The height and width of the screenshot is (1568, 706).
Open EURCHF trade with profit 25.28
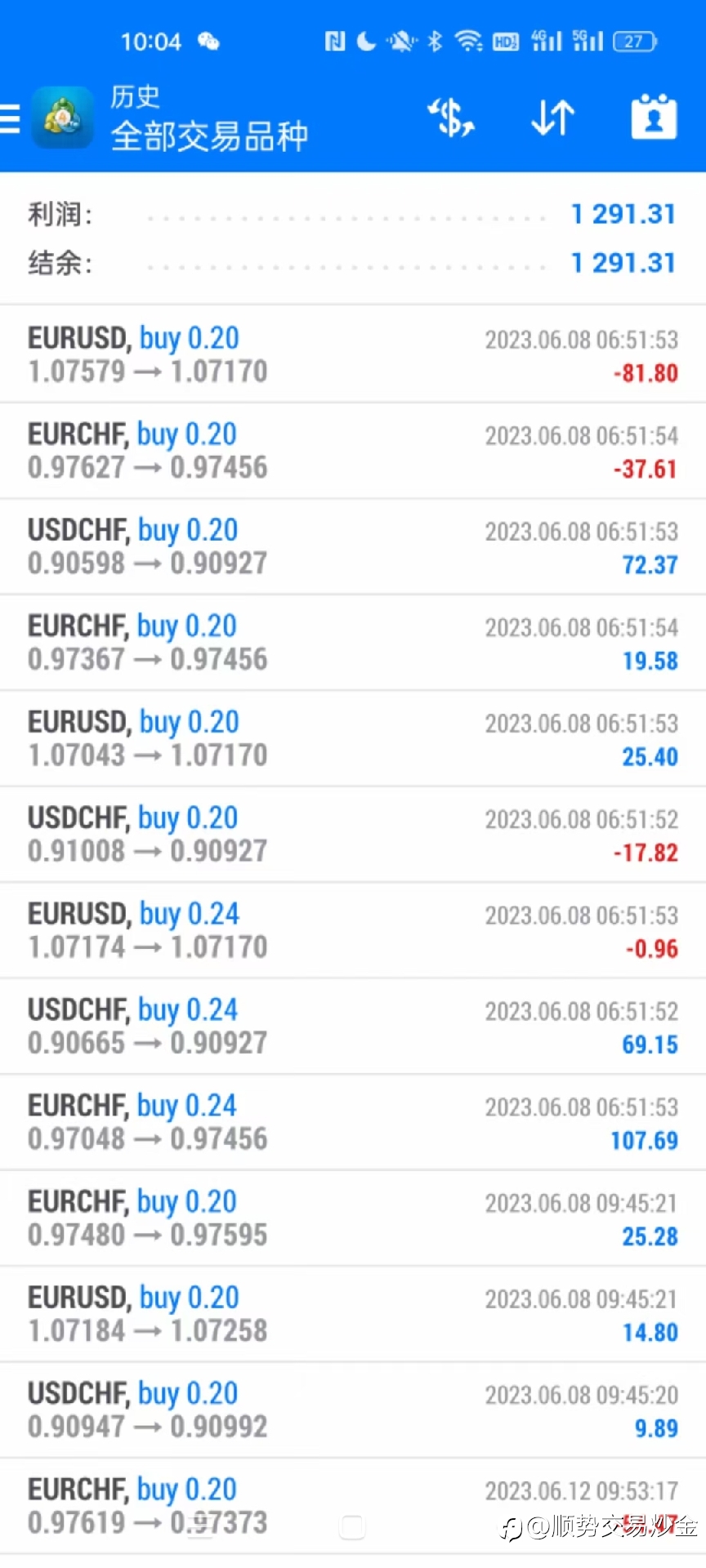click(x=353, y=1218)
